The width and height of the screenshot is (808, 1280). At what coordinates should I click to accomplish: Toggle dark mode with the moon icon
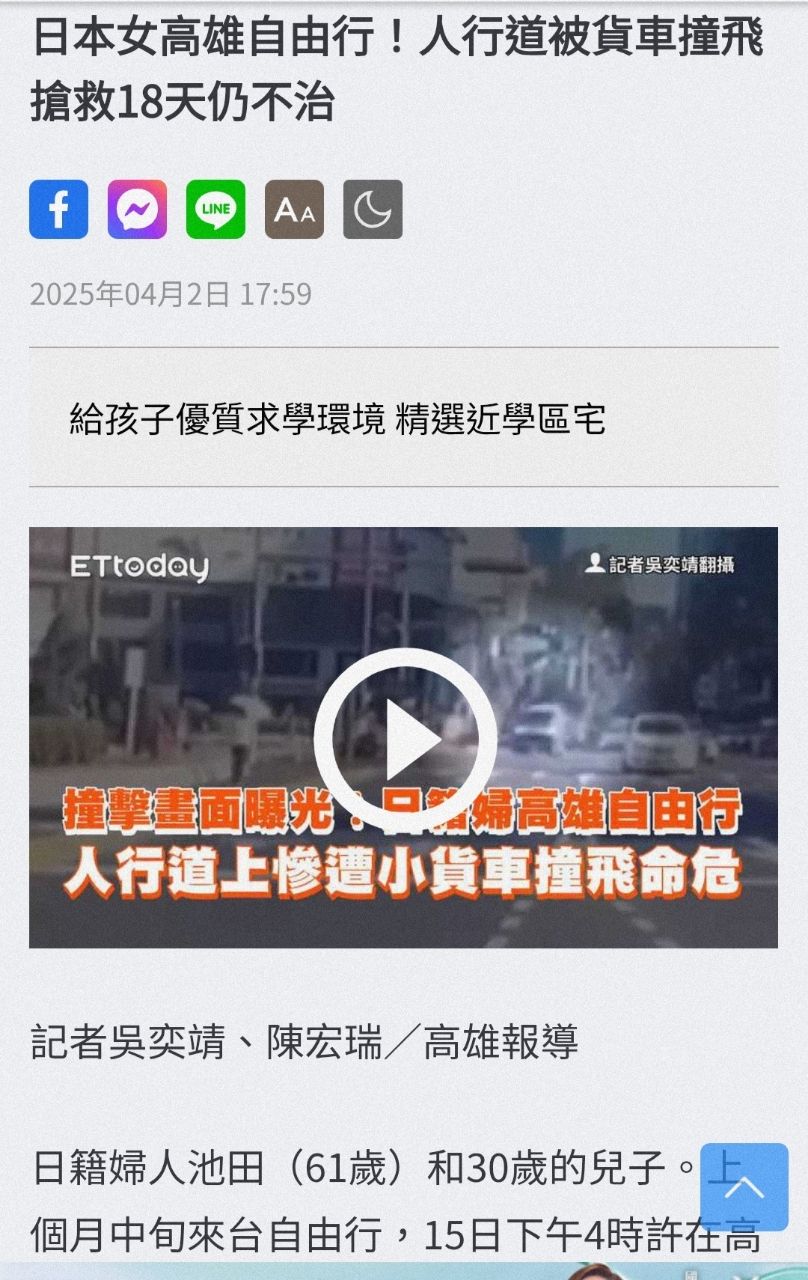pos(373,209)
